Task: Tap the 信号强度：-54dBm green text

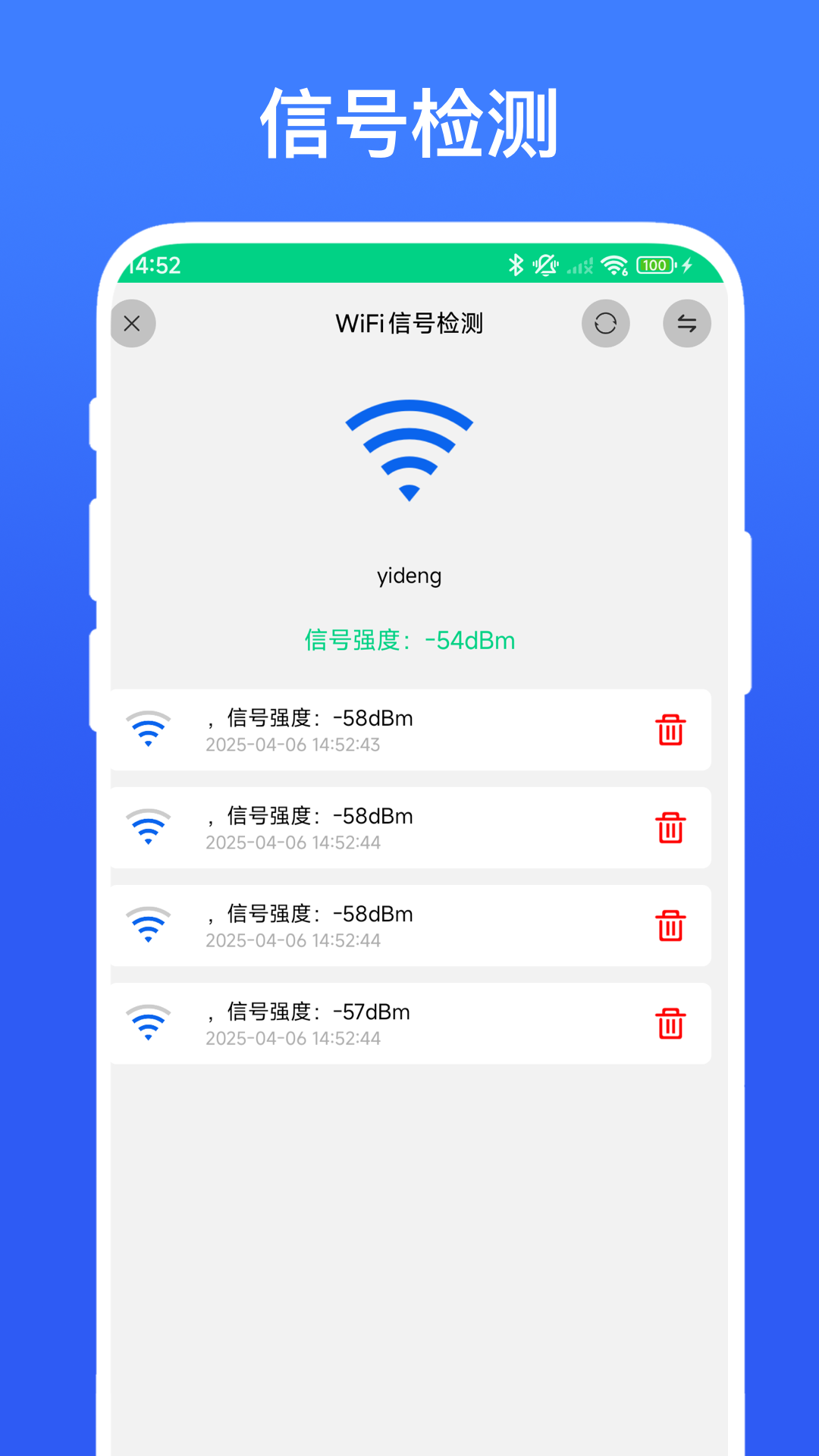Action: [x=409, y=641]
